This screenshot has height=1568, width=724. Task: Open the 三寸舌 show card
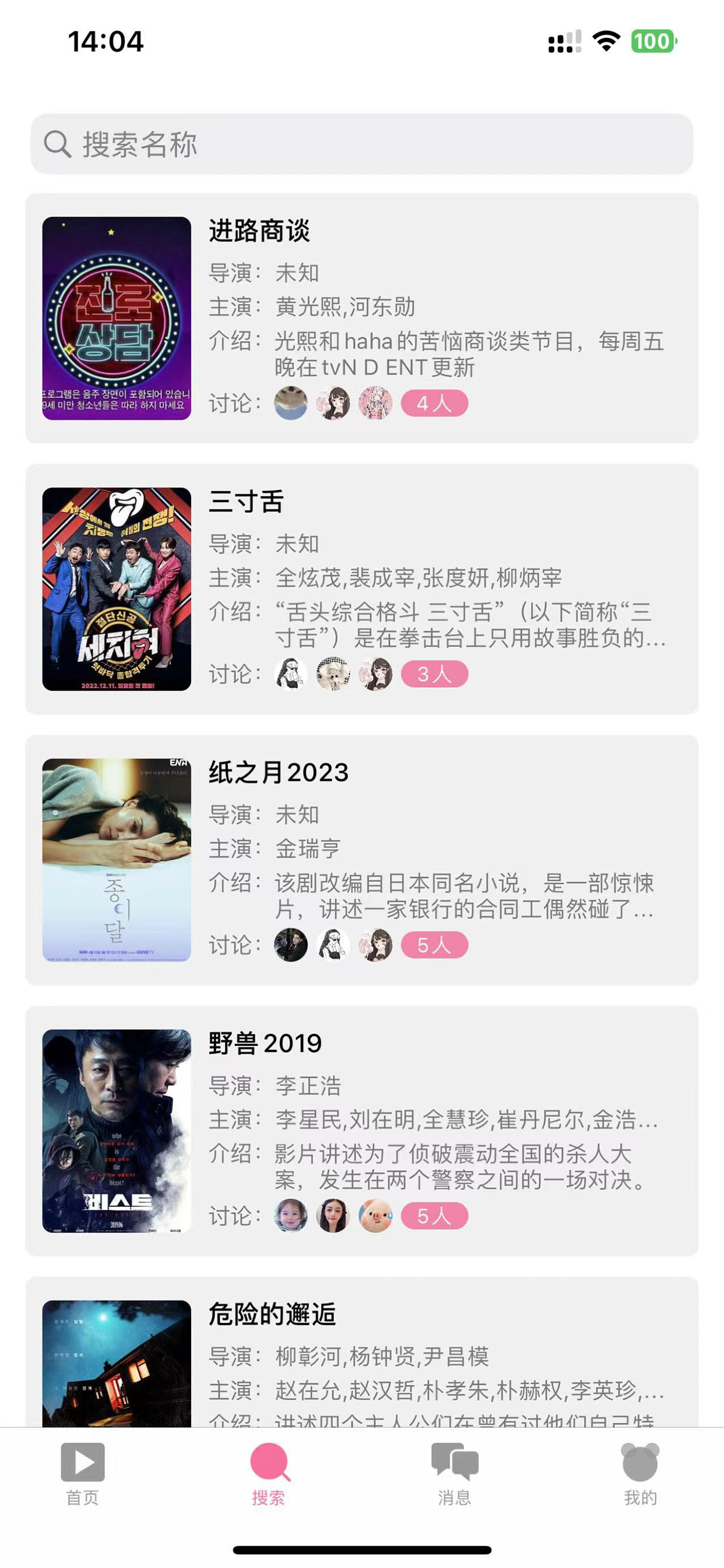pyautogui.click(x=361, y=589)
